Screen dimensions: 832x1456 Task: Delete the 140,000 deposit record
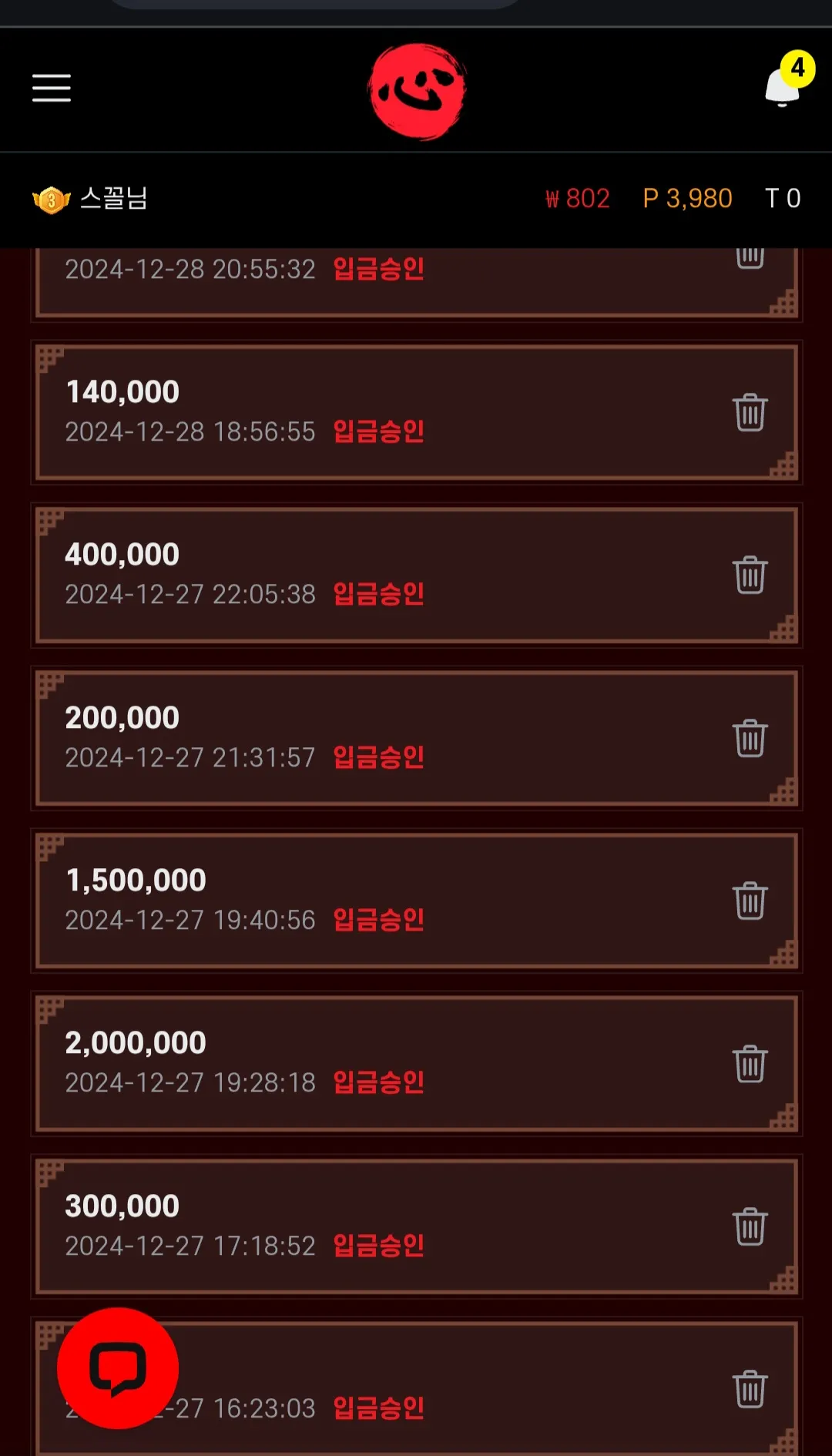coord(750,412)
